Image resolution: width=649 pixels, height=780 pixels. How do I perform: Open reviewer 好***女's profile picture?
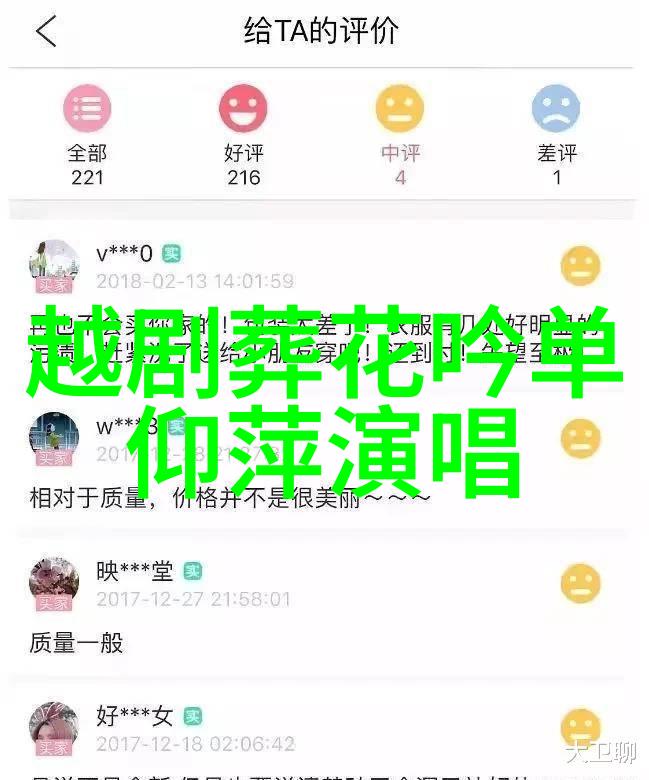(54, 727)
